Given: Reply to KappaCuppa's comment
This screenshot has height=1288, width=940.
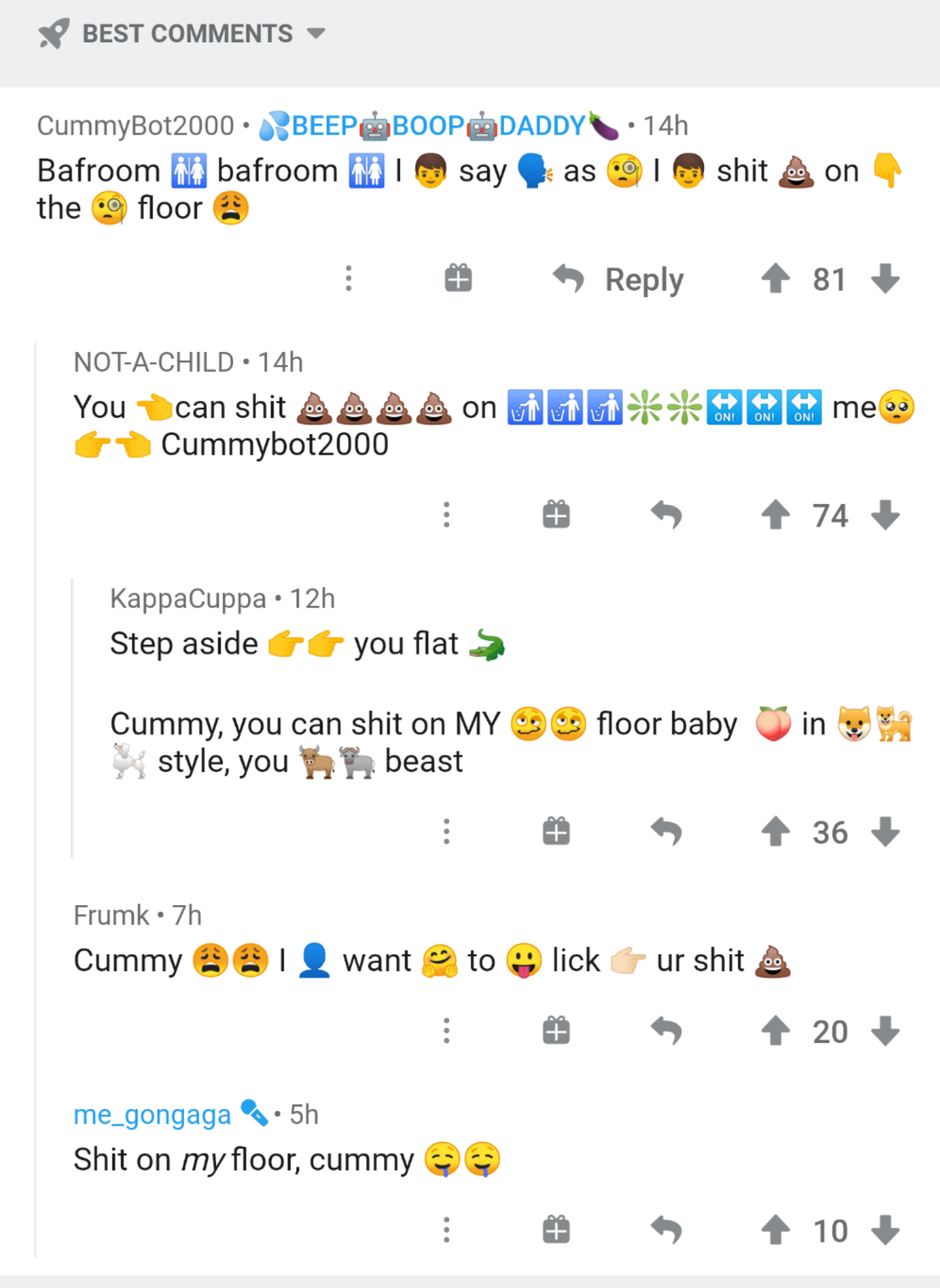Looking at the screenshot, I should coord(666,832).
